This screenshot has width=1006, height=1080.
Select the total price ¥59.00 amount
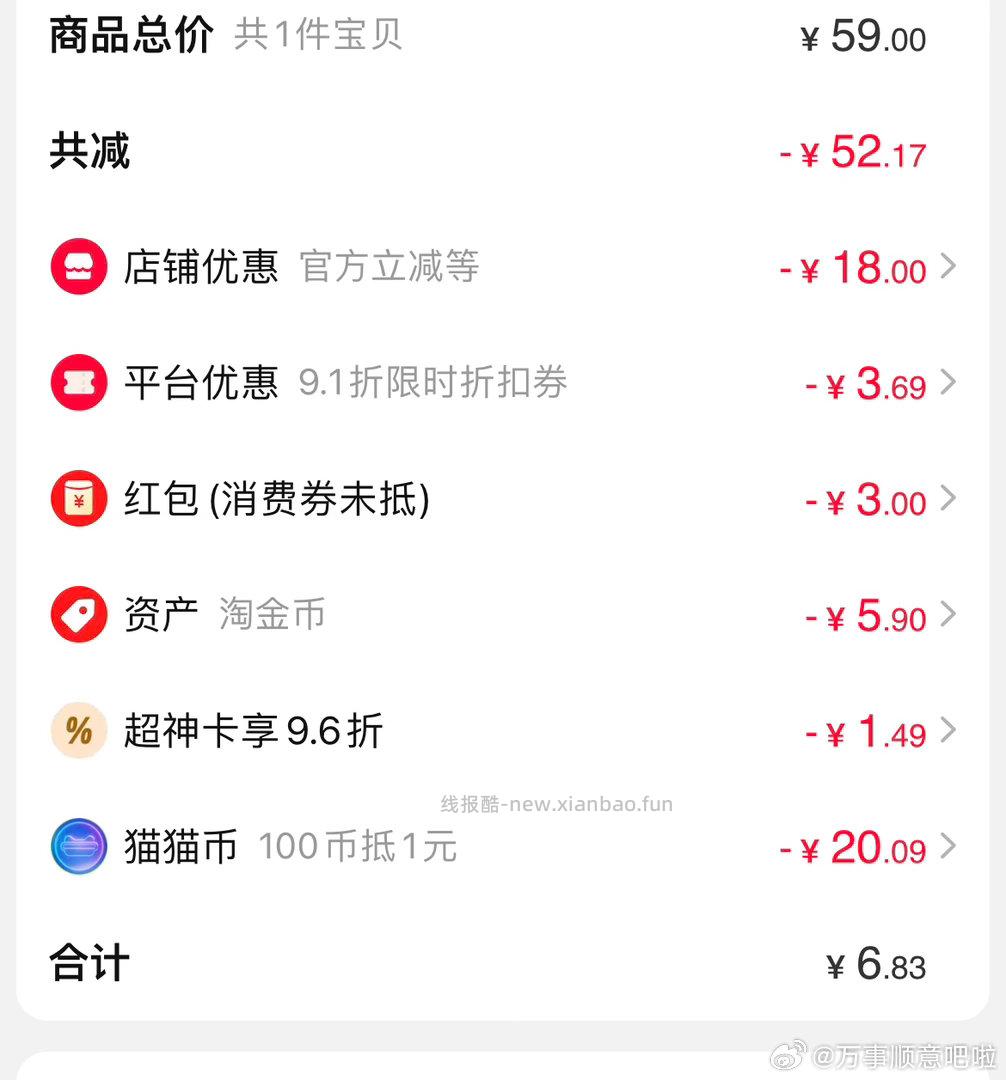863,36
